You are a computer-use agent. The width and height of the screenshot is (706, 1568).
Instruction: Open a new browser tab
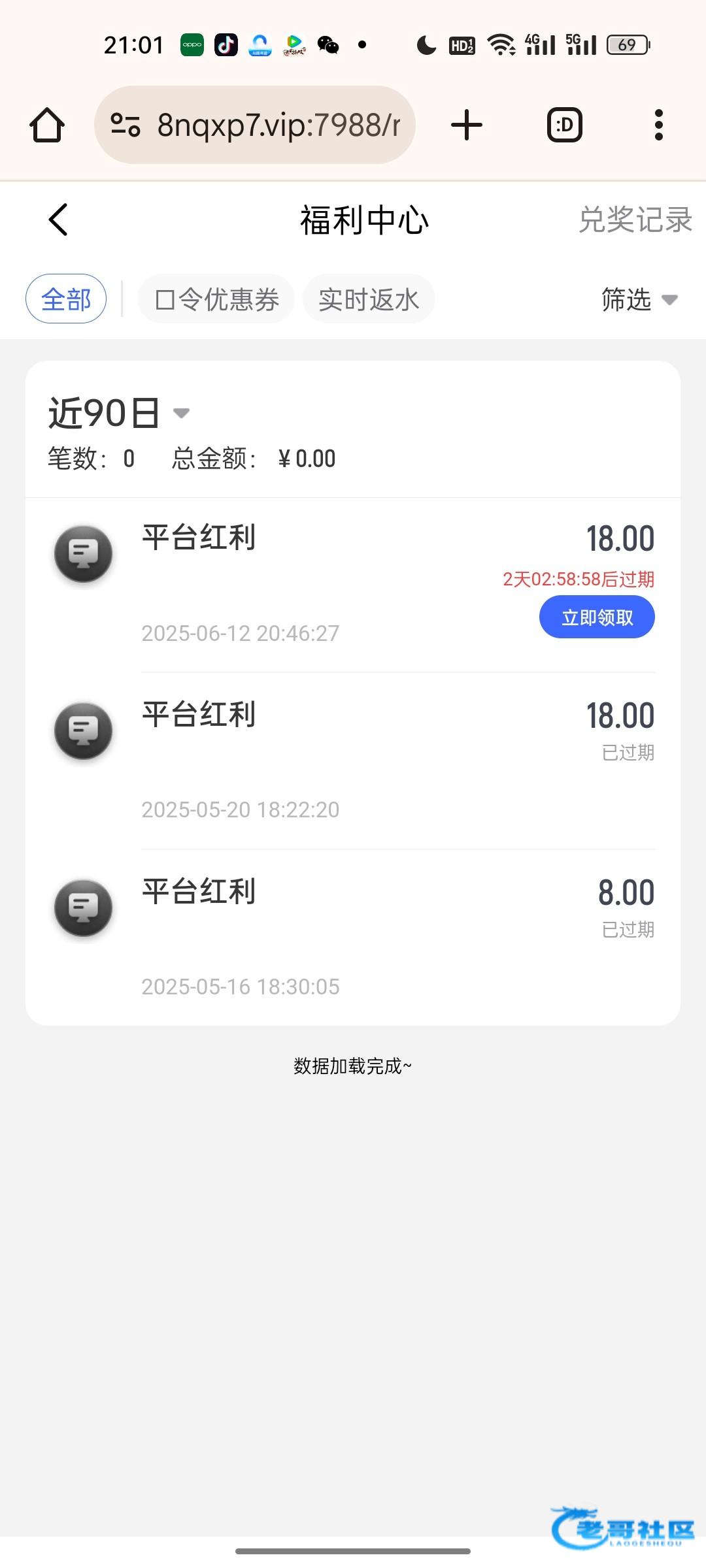[x=467, y=125]
